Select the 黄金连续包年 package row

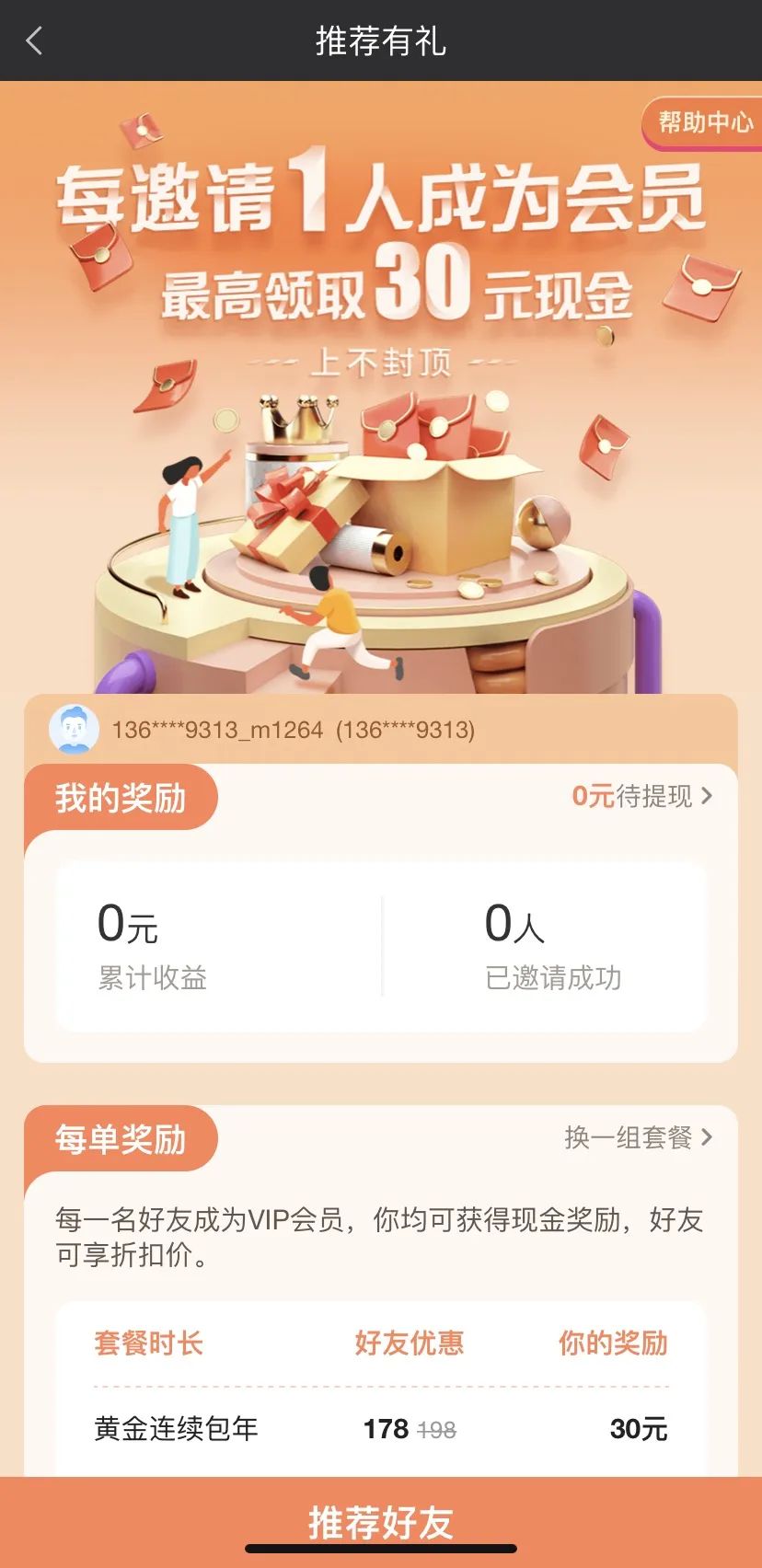(173, 1430)
